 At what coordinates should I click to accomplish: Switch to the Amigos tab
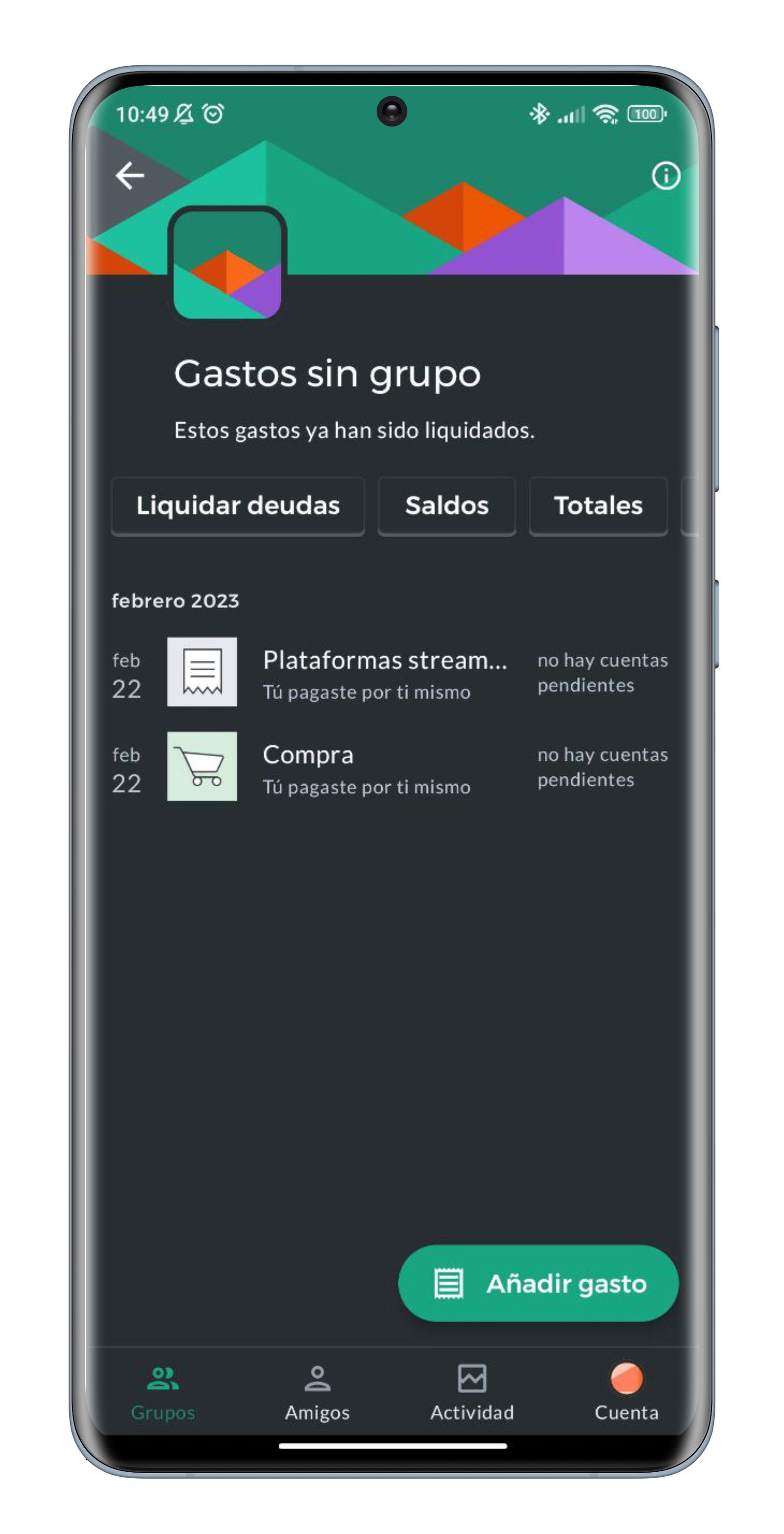tap(317, 1392)
